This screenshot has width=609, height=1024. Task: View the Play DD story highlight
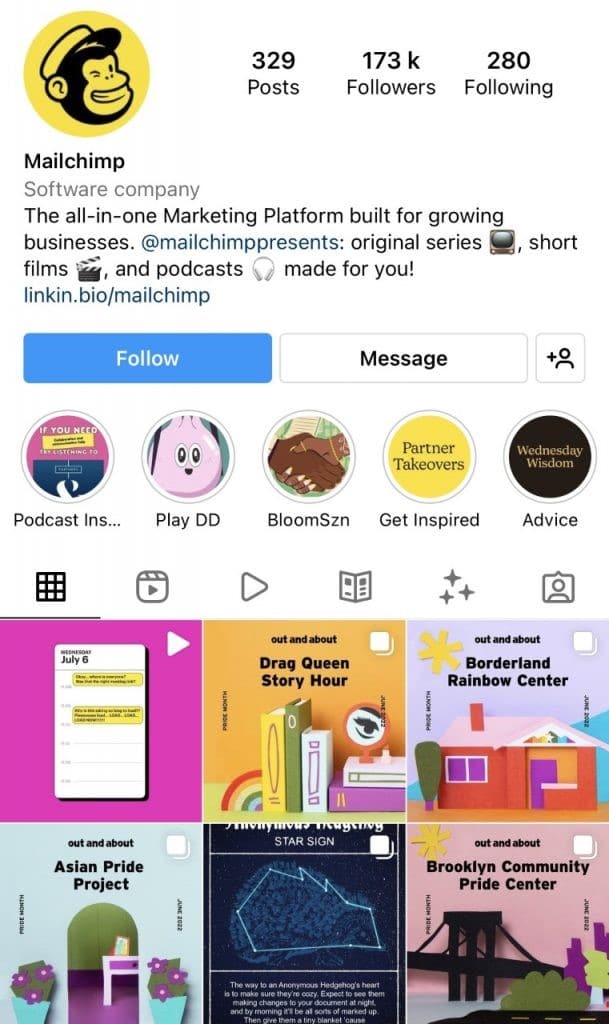(x=188, y=458)
